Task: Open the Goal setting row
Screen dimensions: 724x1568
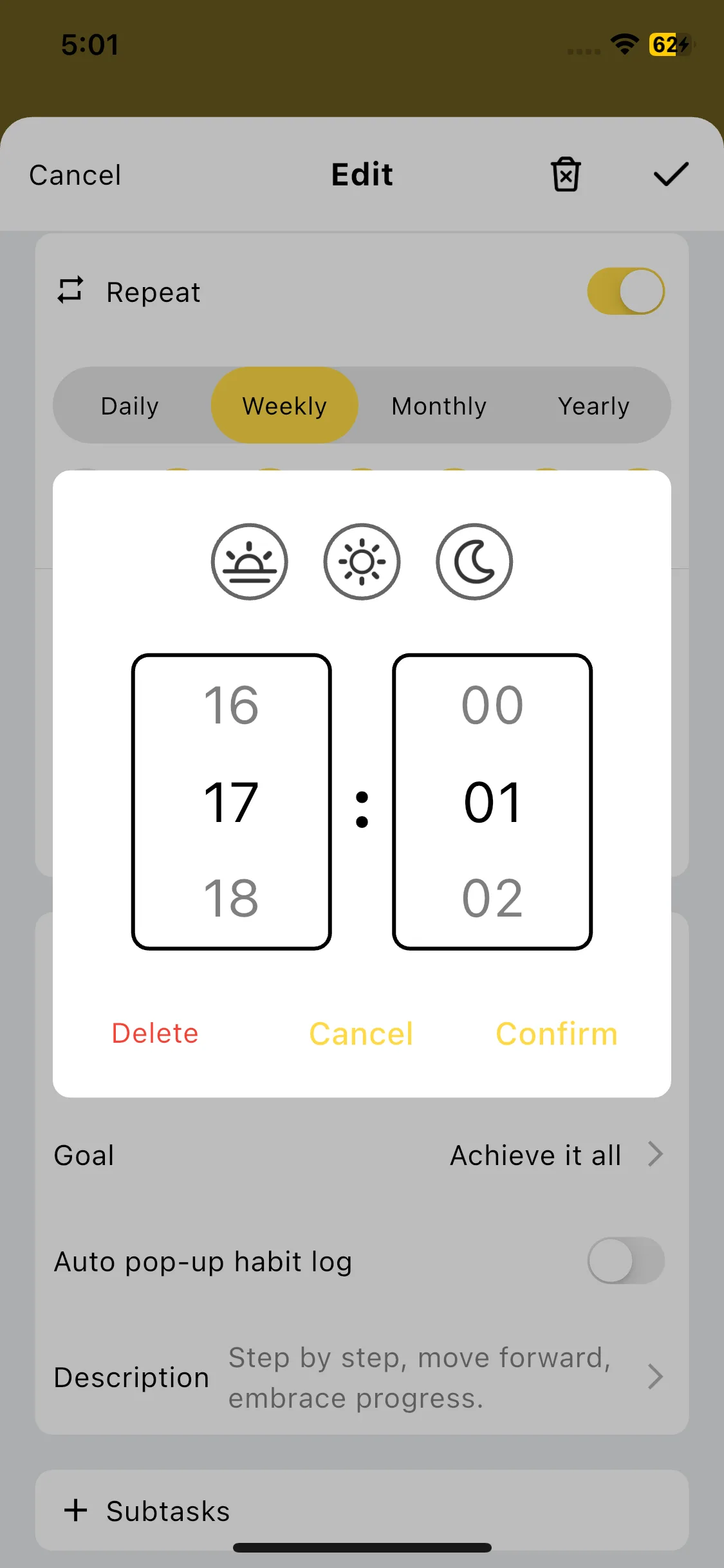Action: pyautogui.click(x=362, y=1155)
